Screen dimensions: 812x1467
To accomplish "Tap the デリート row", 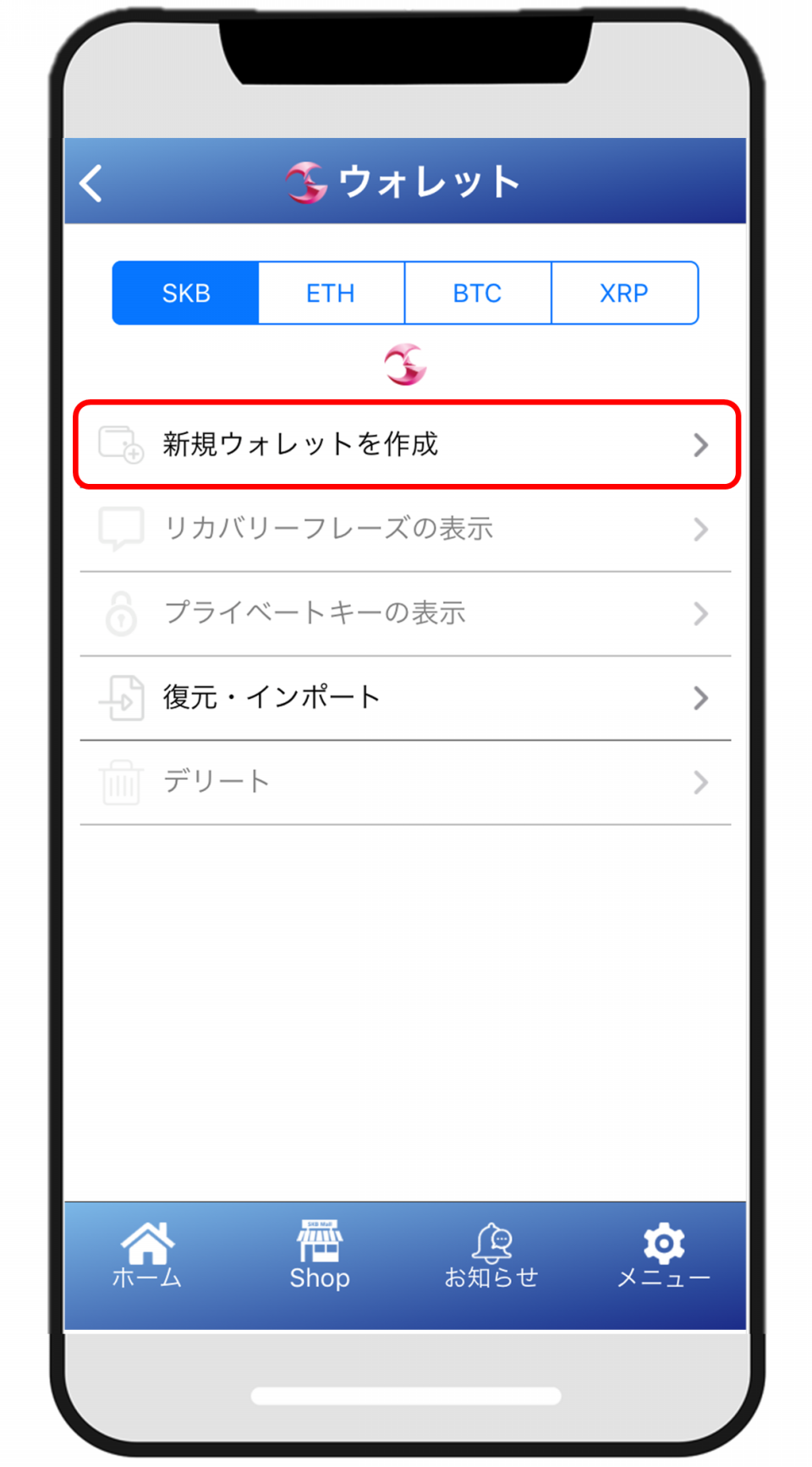I will point(406,783).
